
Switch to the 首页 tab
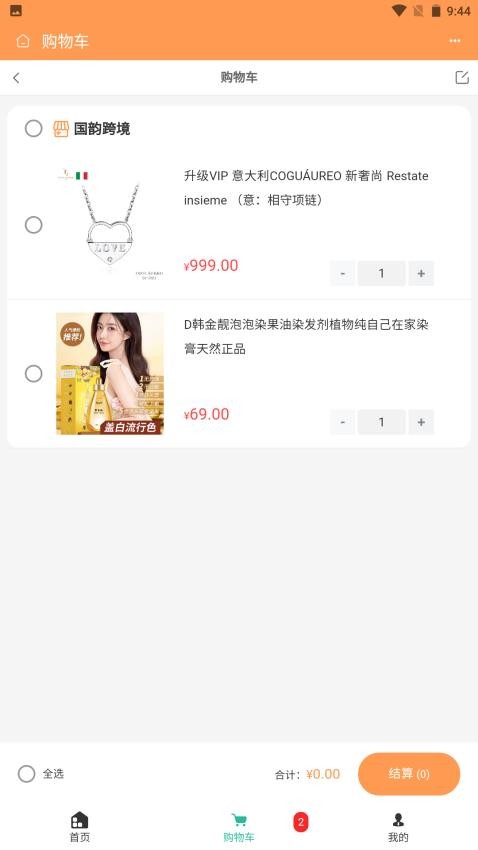point(80,827)
